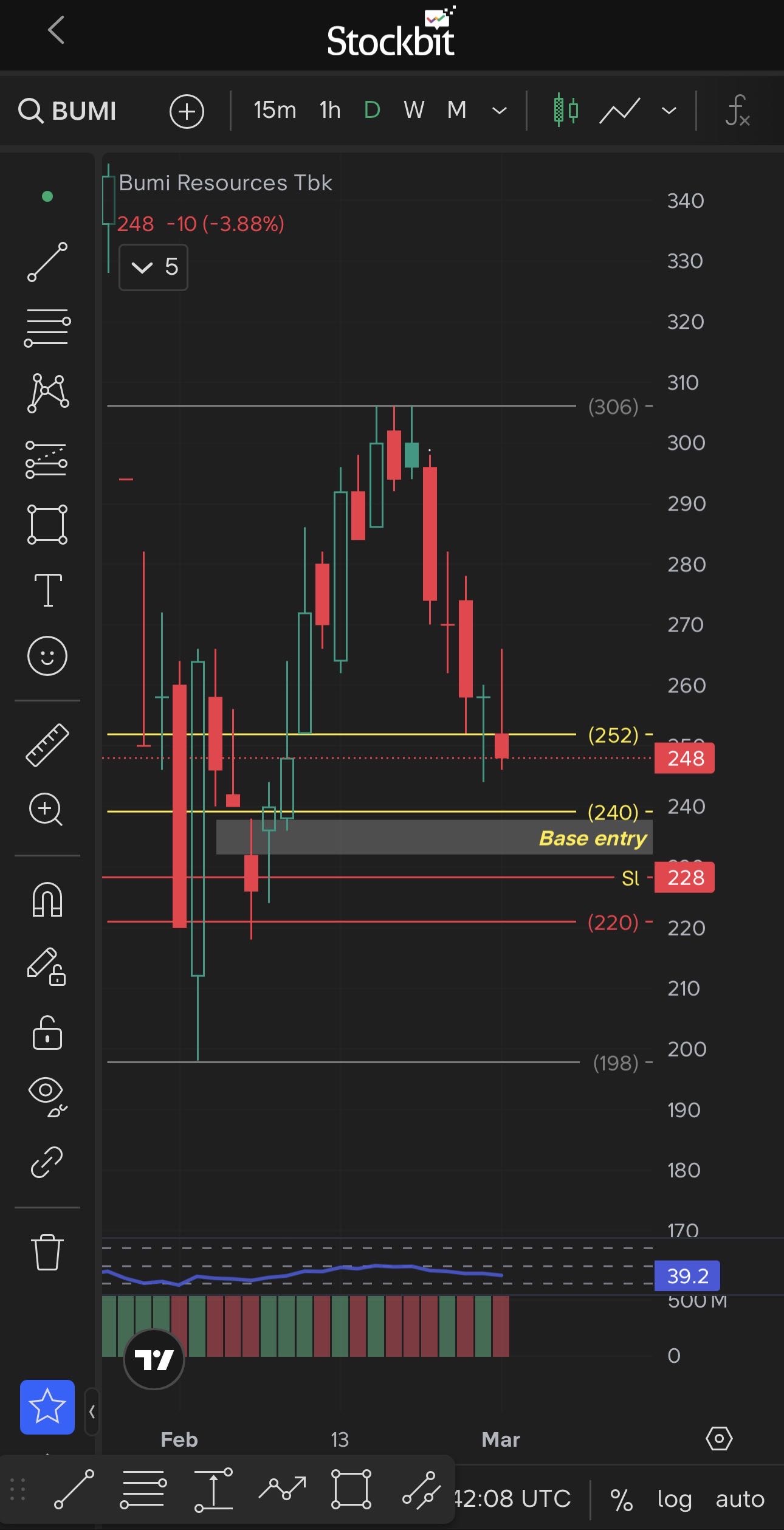784x1530 pixels.
Task: Add a symbol to compare with plus icon
Action: pos(187,111)
